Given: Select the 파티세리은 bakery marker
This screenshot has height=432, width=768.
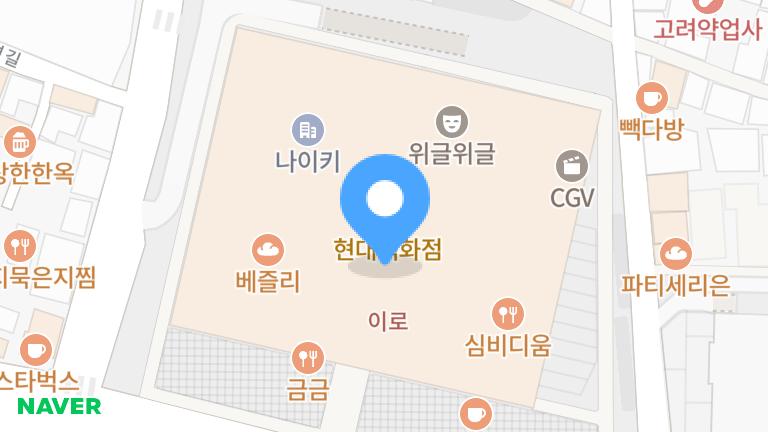Looking at the screenshot, I should [x=676, y=254].
